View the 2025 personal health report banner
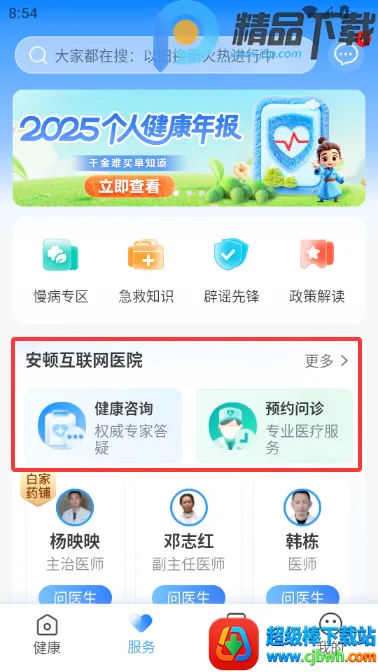The width and height of the screenshot is (378, 672). (x=189, y=148)
